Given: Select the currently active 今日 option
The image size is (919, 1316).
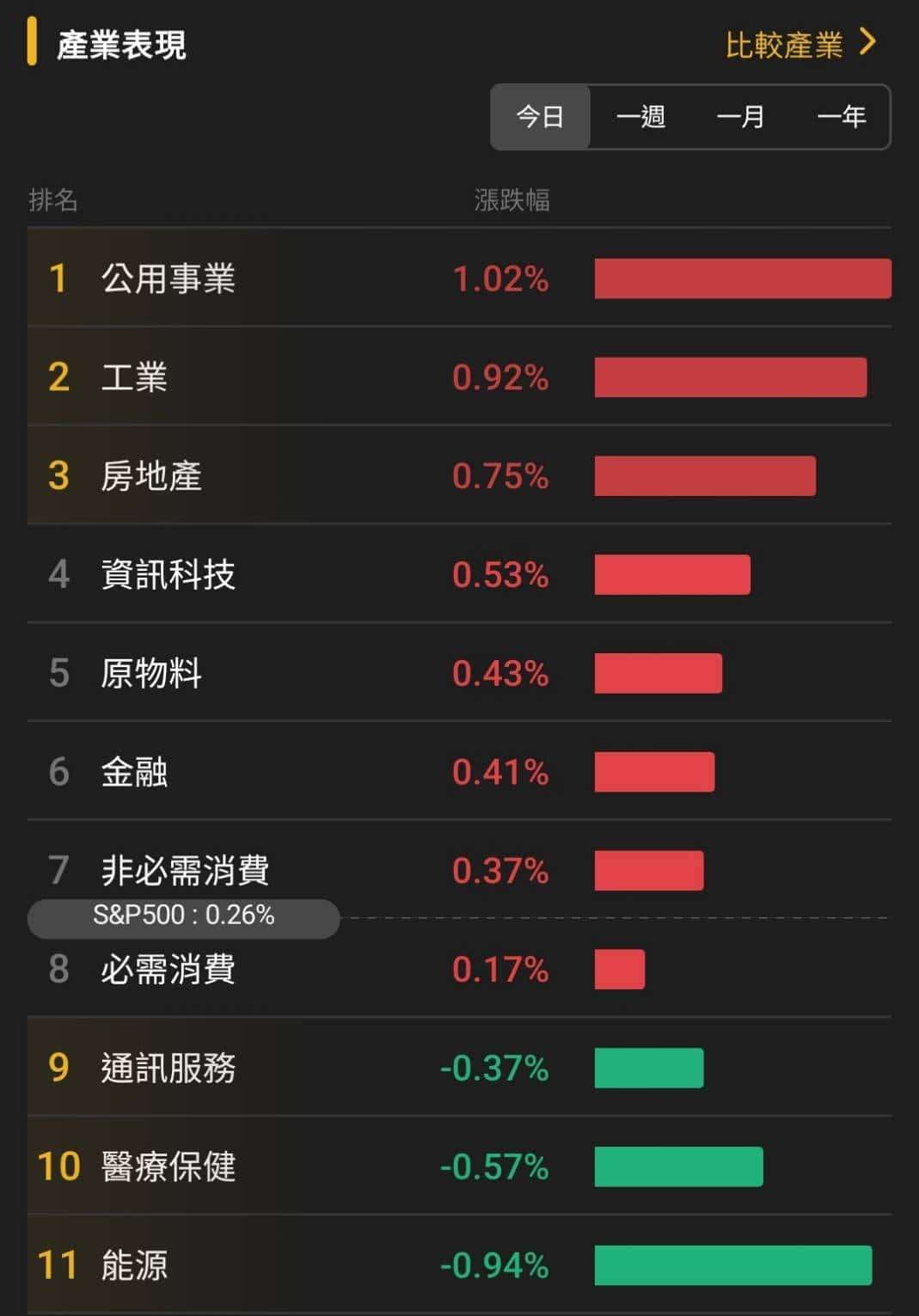Looking at the screenshot, I should pos(540,118).
